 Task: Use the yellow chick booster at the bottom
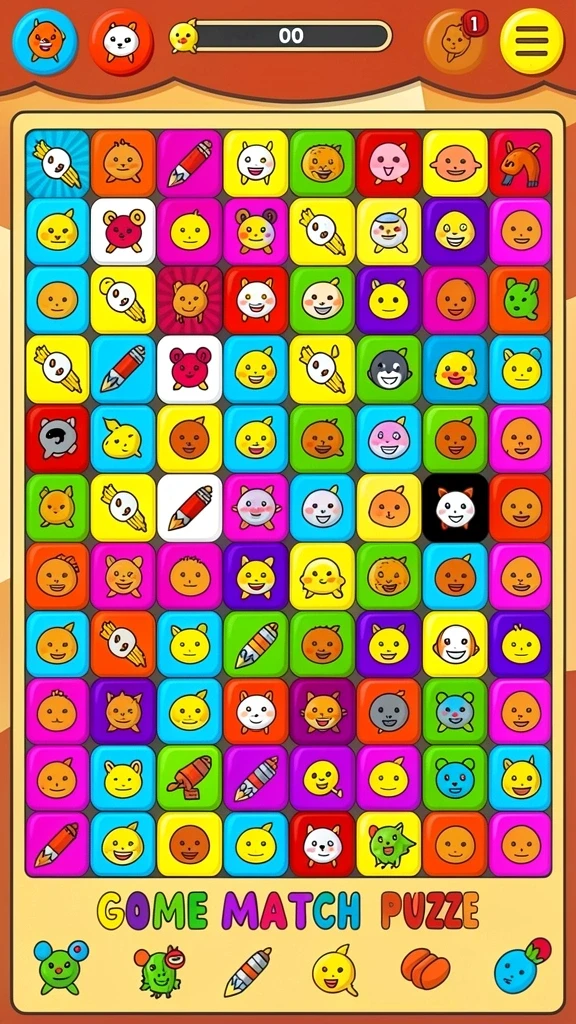pyautogui.click(x=334, y=971)
